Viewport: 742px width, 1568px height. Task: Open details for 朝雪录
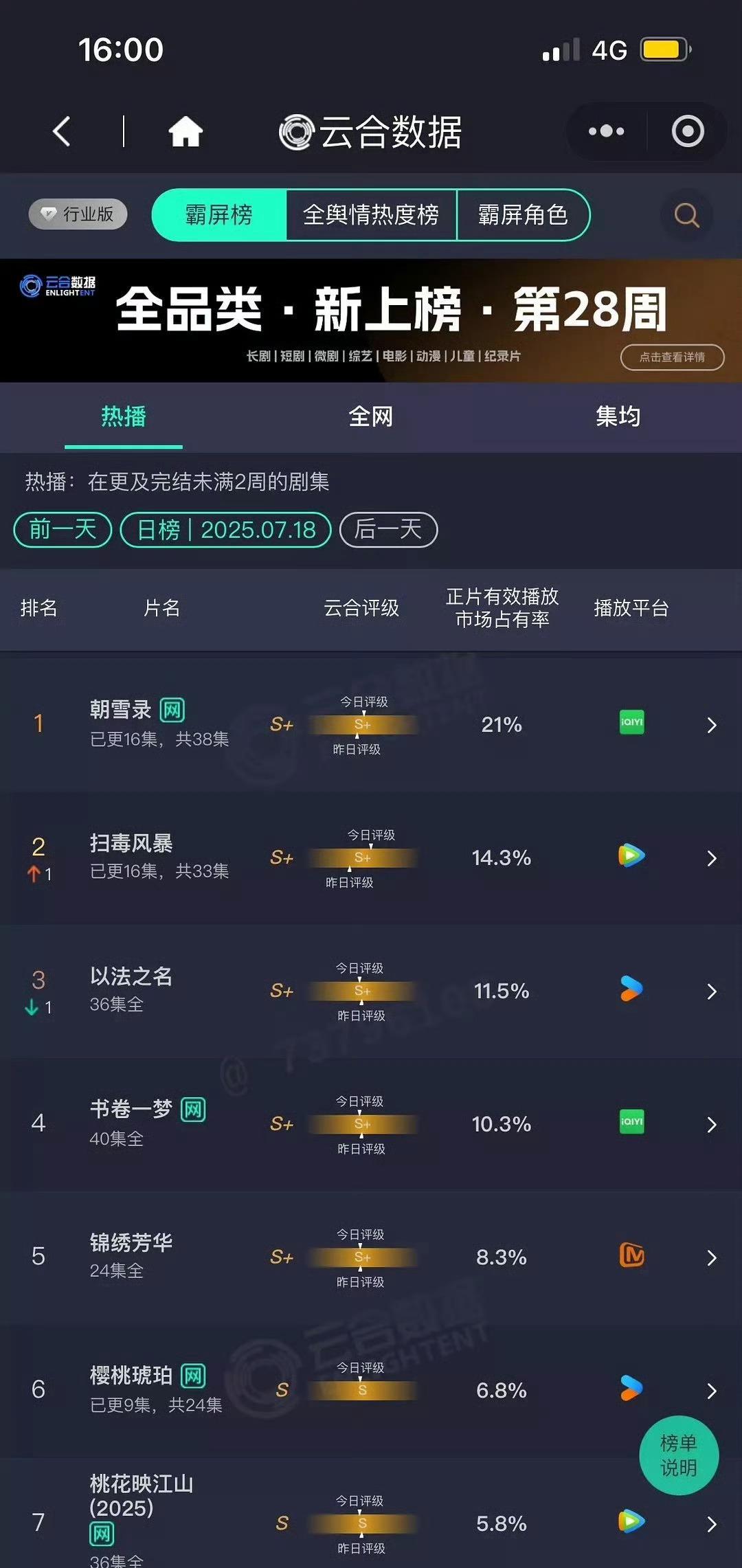371,724
